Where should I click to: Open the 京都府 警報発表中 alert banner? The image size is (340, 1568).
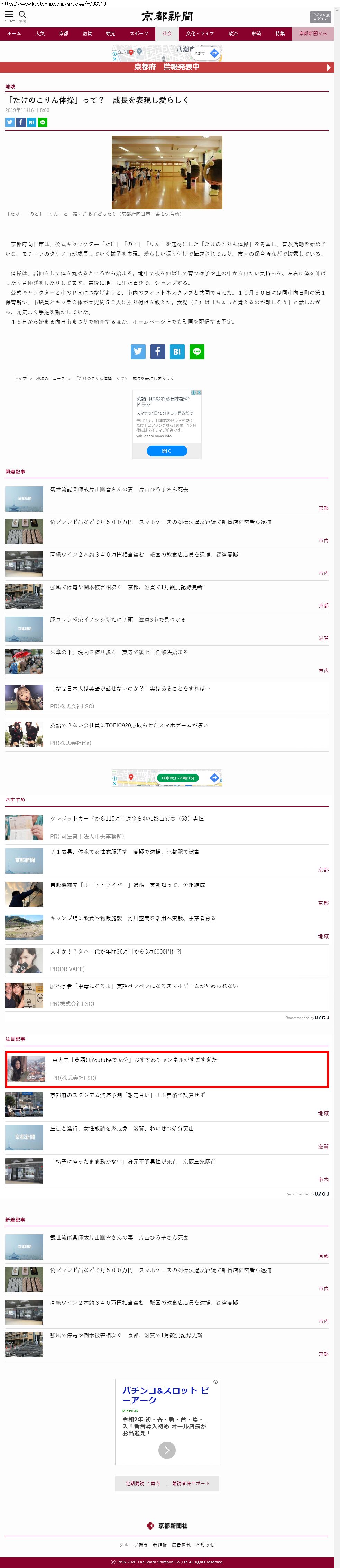click(167, 67)
